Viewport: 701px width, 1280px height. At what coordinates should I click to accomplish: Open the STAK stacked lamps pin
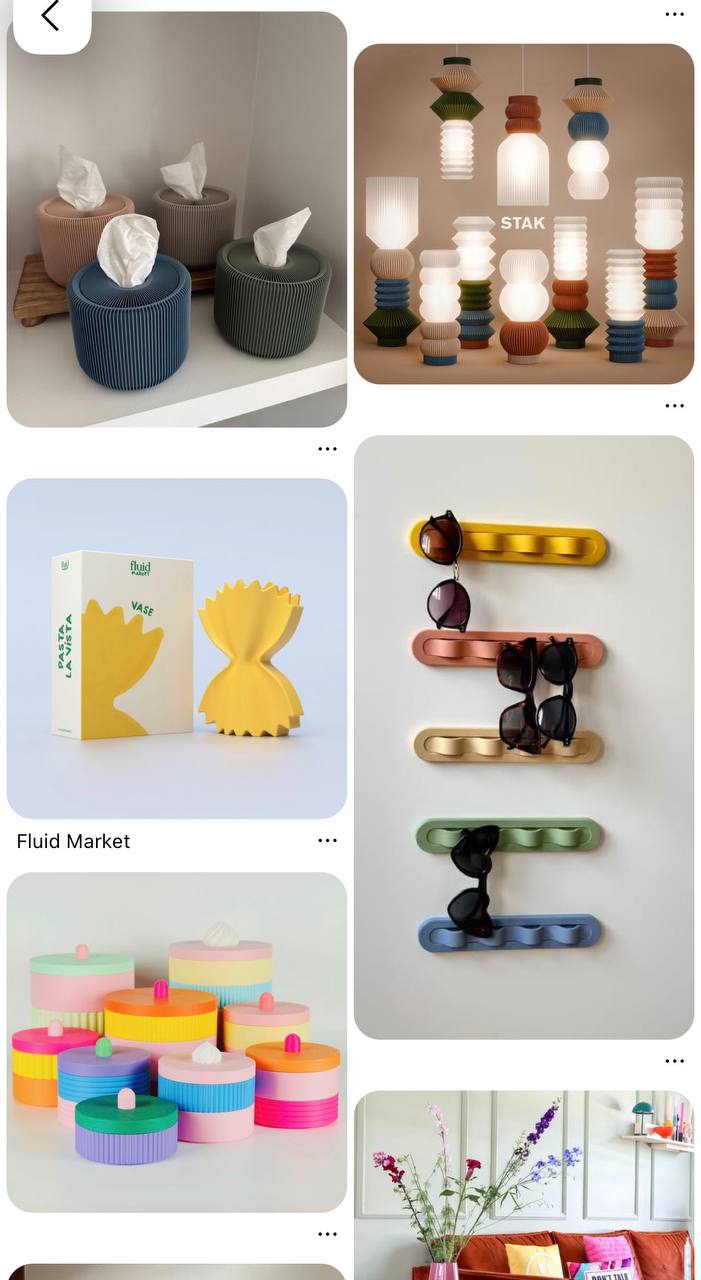523,213
